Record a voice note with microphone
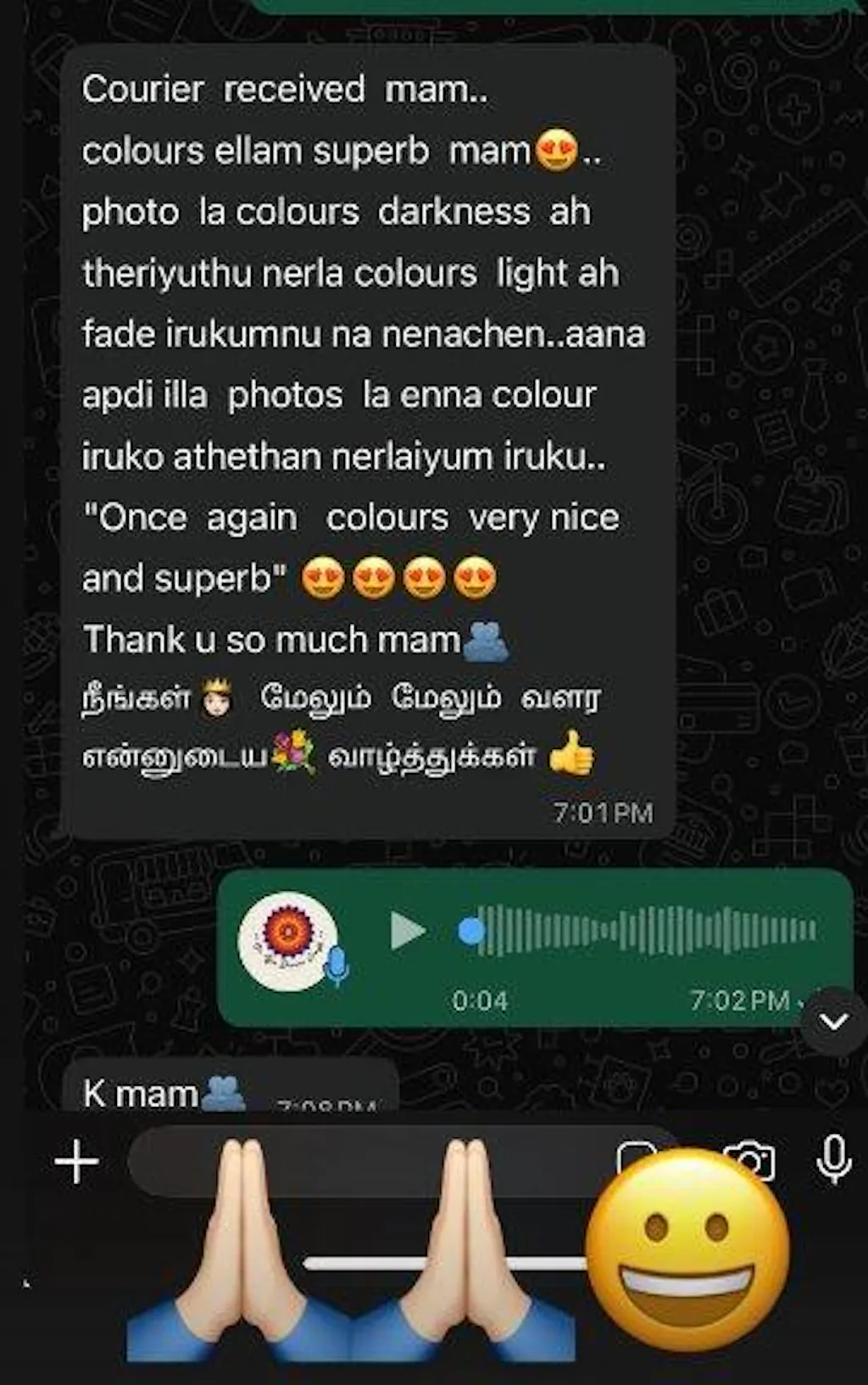 pyautogui.click(x=834, y=1160)
